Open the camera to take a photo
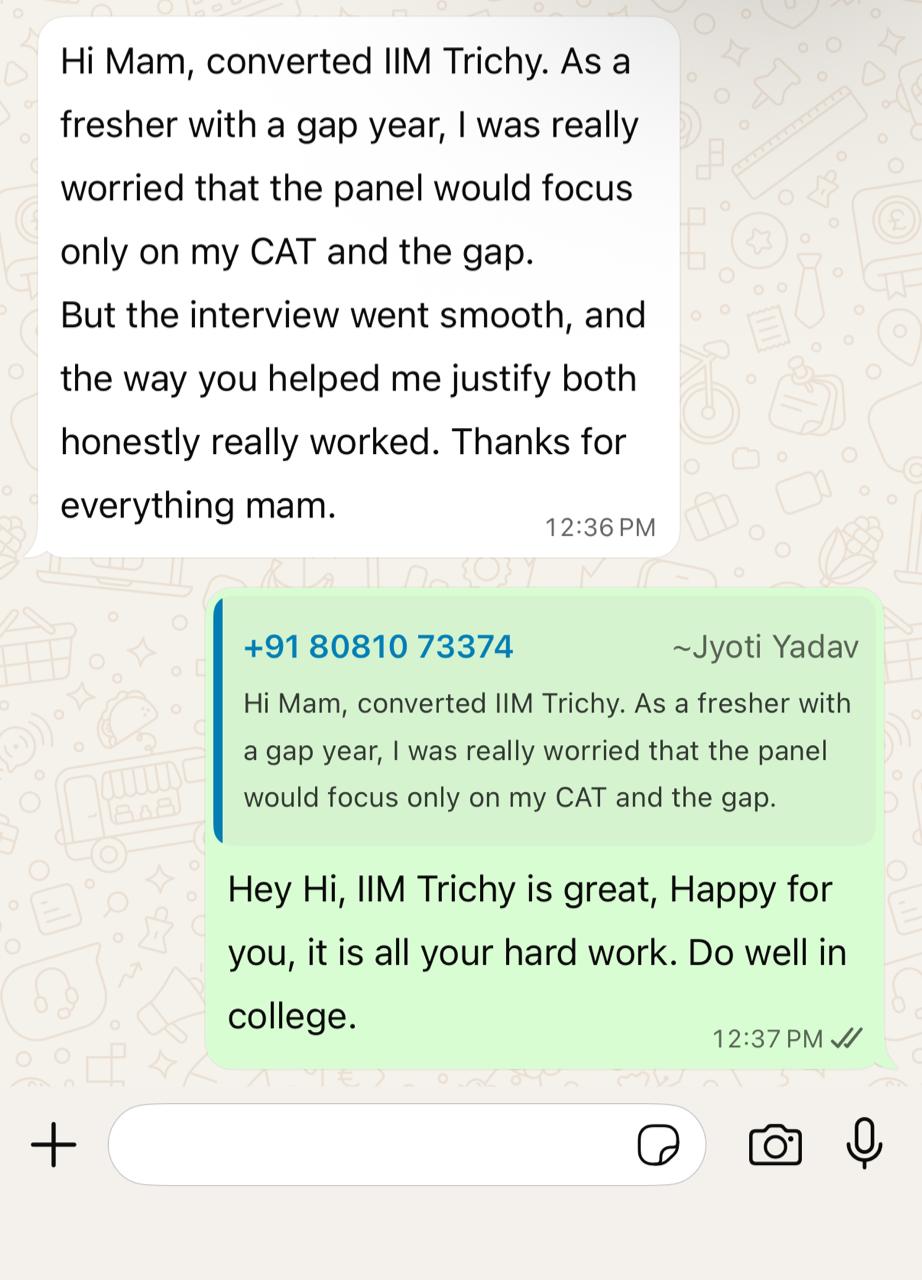Image resolution: width=922 pixels, height=1280 pixels. (775, 1145)
